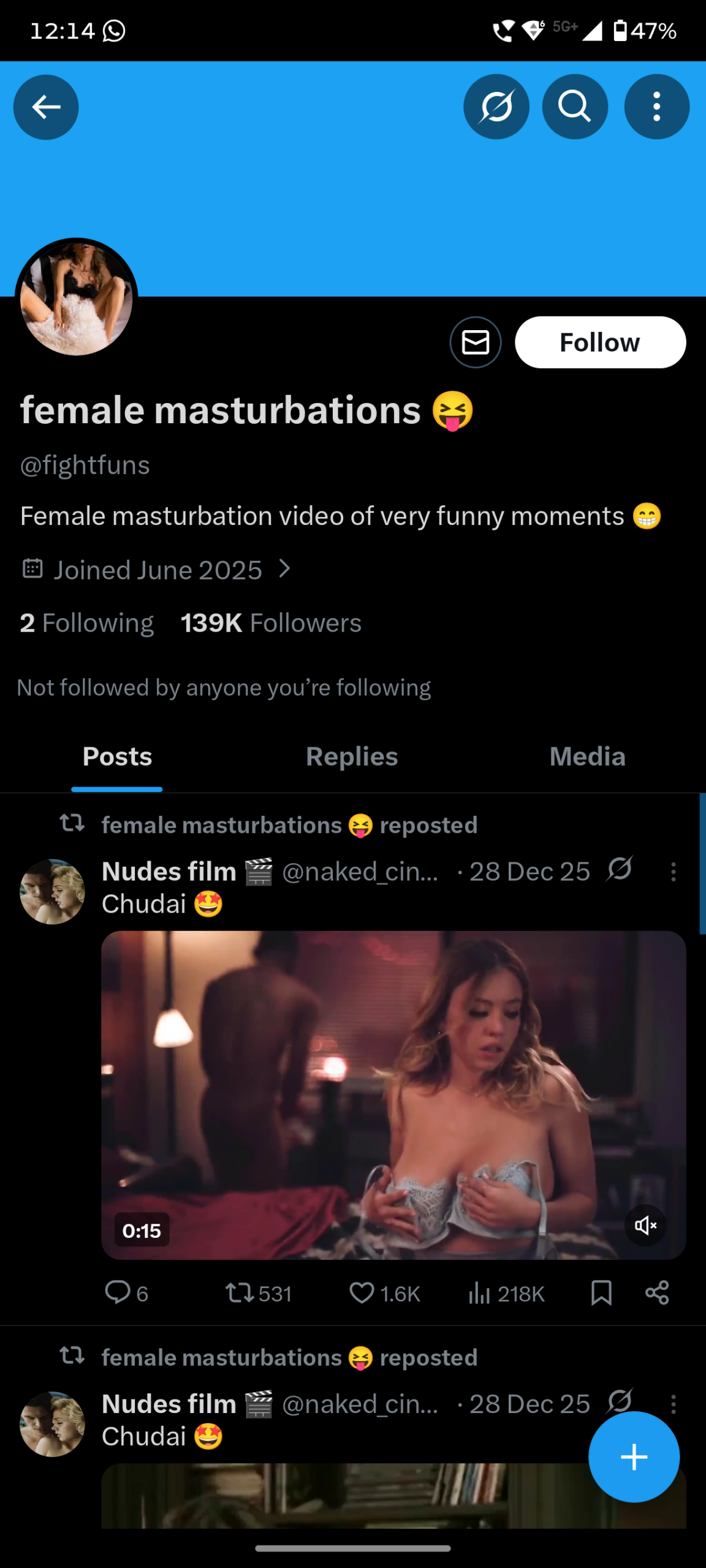View the 139K Followers list
Screen dimensions: 706x1568
(x=270, y=623)
